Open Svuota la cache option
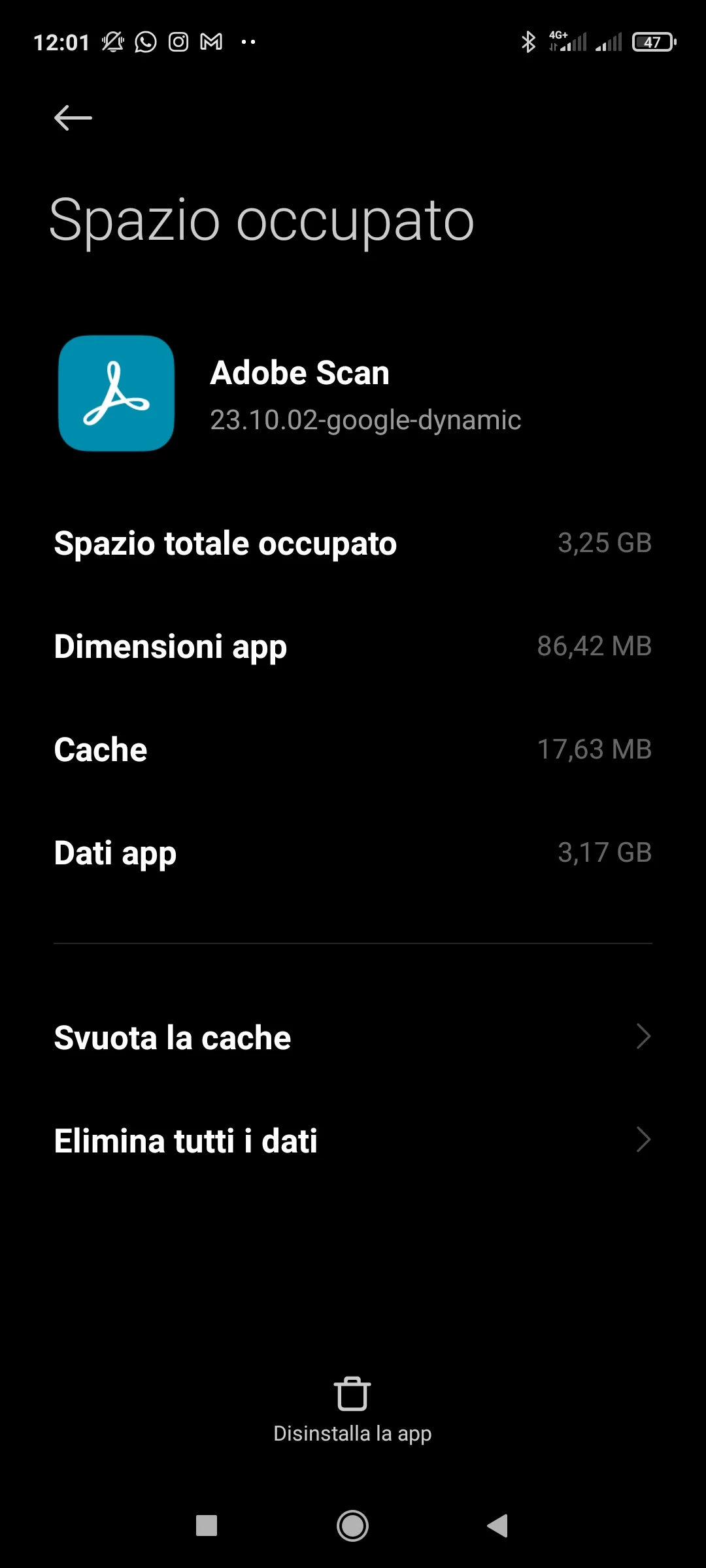The image size is (706, 1568). tap(353, 1037)
